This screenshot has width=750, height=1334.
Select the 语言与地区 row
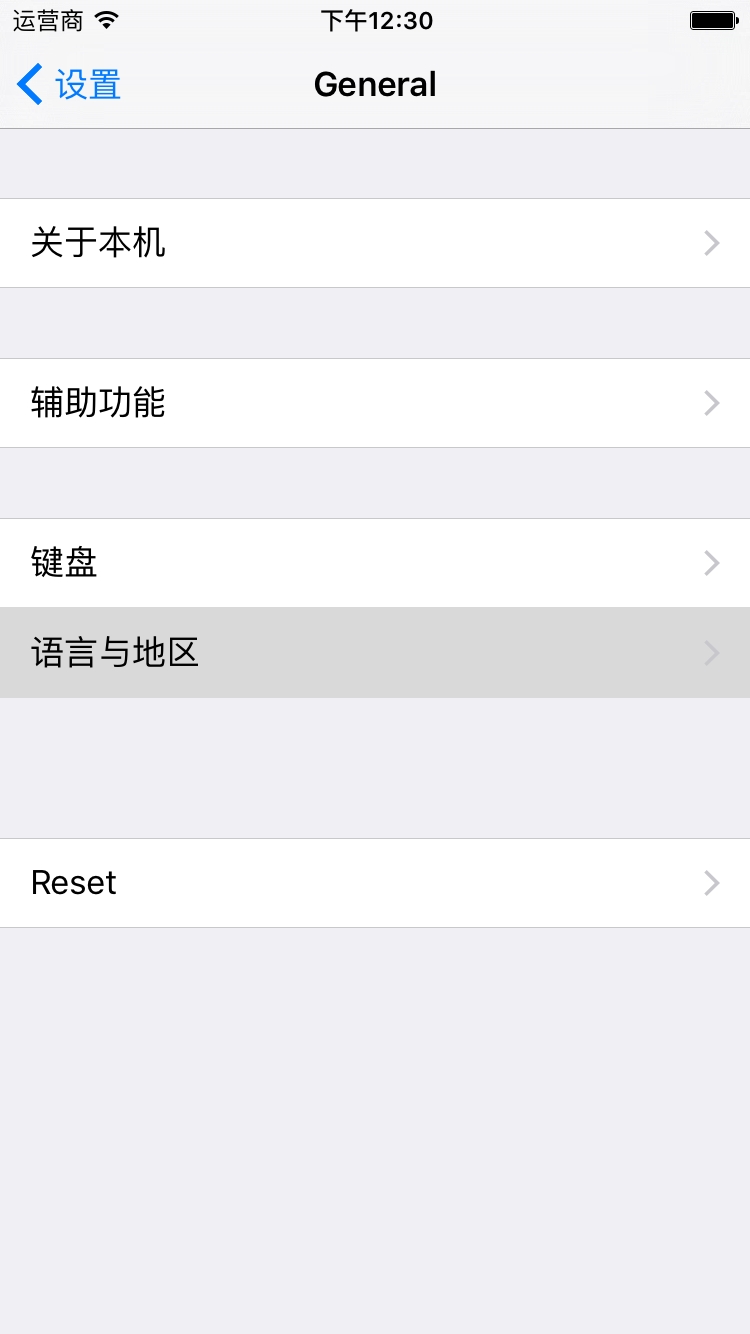click(375, 653)
